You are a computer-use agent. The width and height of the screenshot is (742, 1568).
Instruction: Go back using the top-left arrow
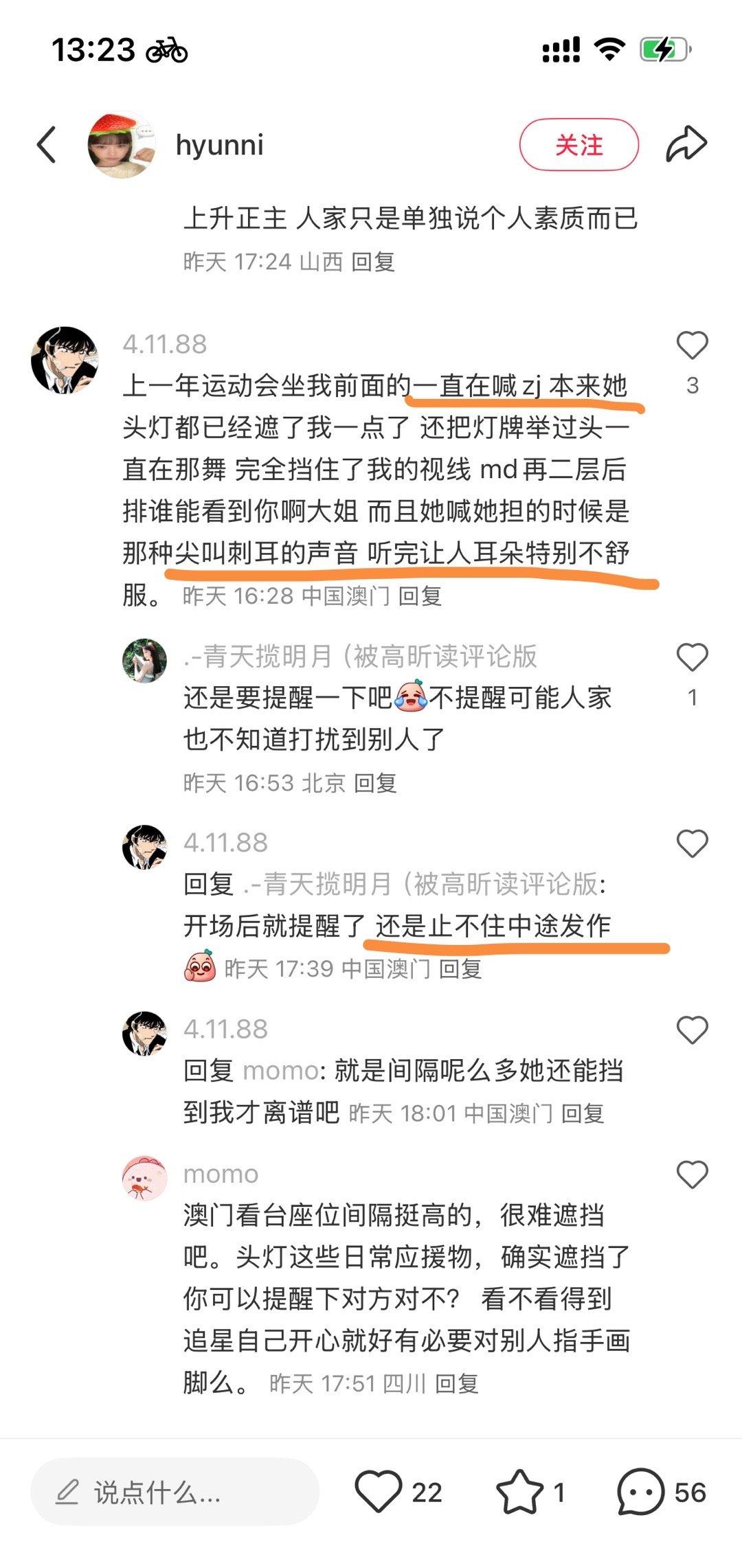pyautogui.click(x=46, y=145)
